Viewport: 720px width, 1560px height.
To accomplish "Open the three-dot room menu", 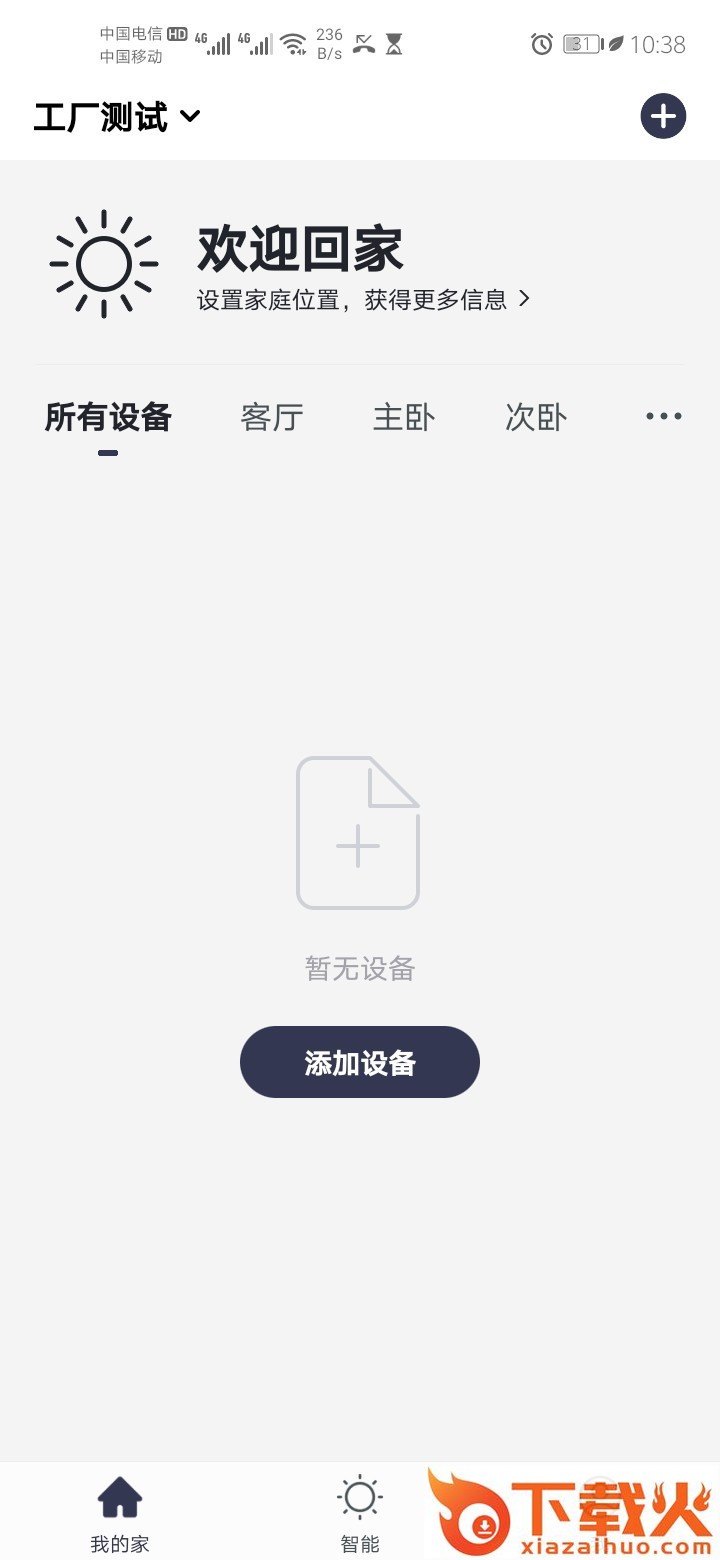I will [663, 417].
